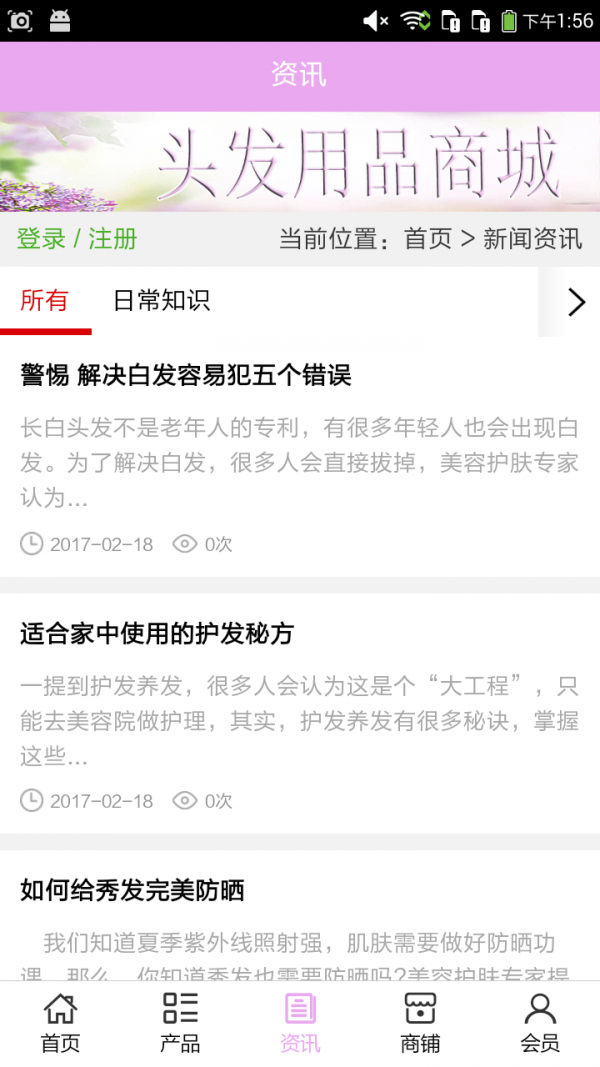Image resolution: width=600 pixels, height=1067 pixels.
Task: Select the 资讯 bottom tab
Action: click(300, 1023)
